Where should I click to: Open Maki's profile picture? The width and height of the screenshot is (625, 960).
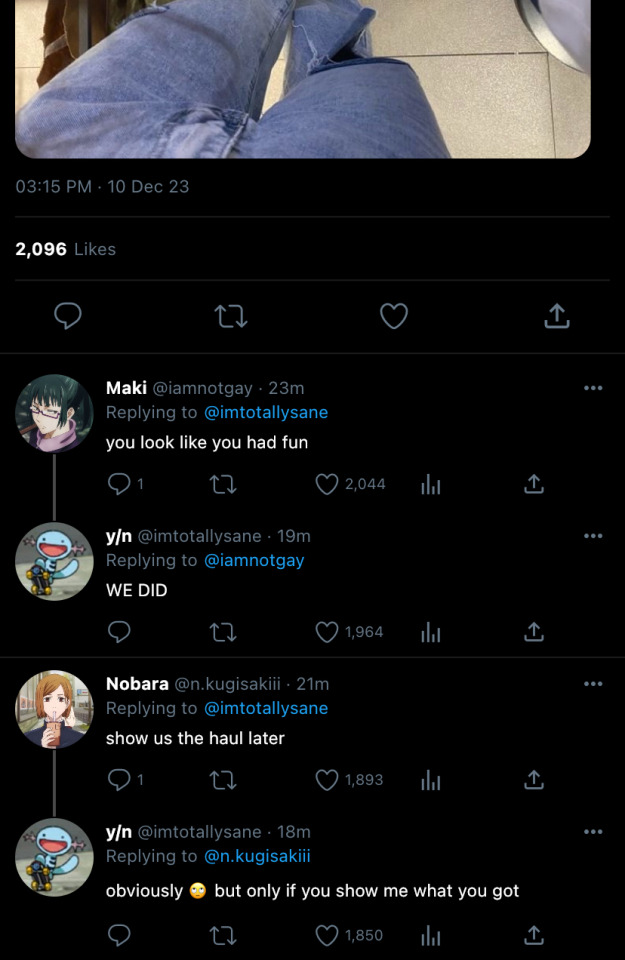[x=54, y=413]
